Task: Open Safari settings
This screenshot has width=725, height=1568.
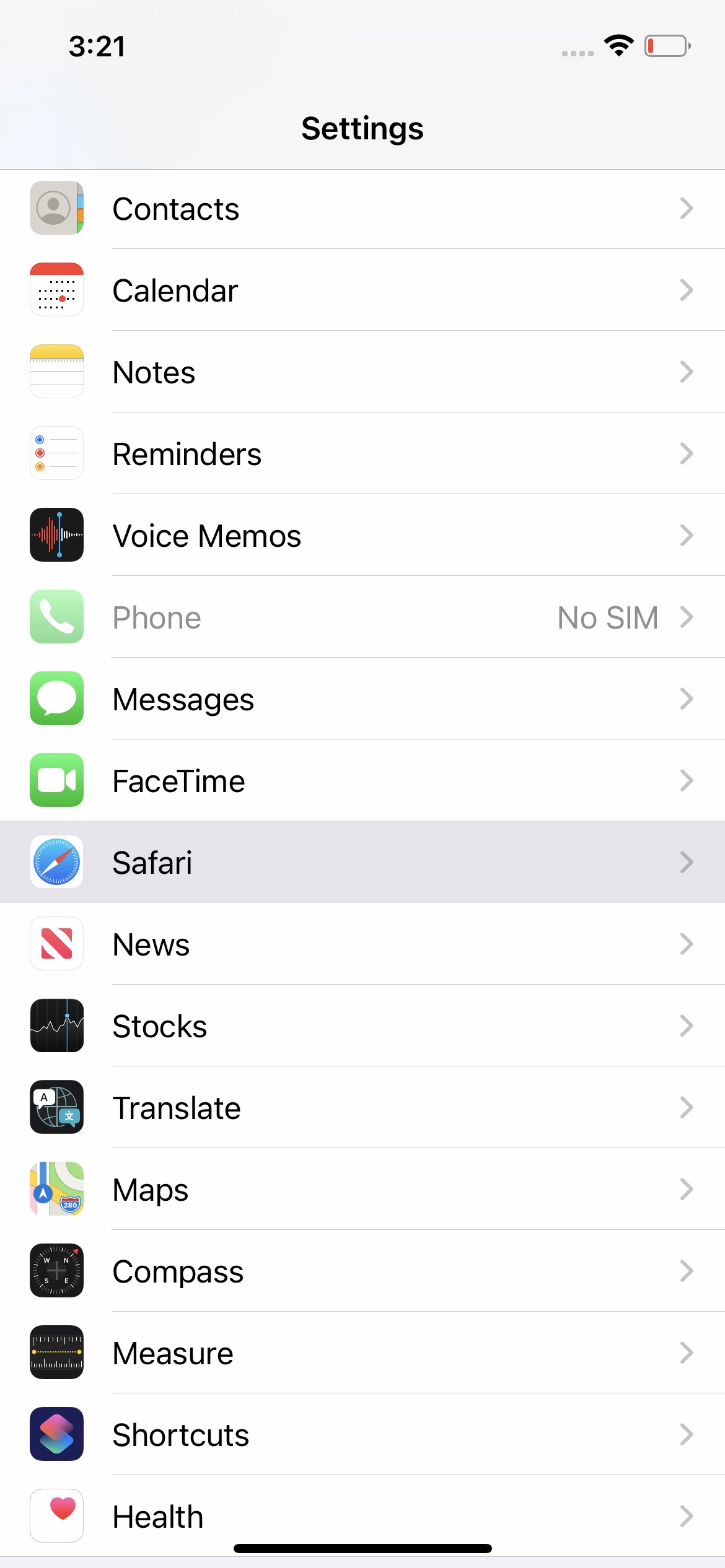Action: coord(362,863)
